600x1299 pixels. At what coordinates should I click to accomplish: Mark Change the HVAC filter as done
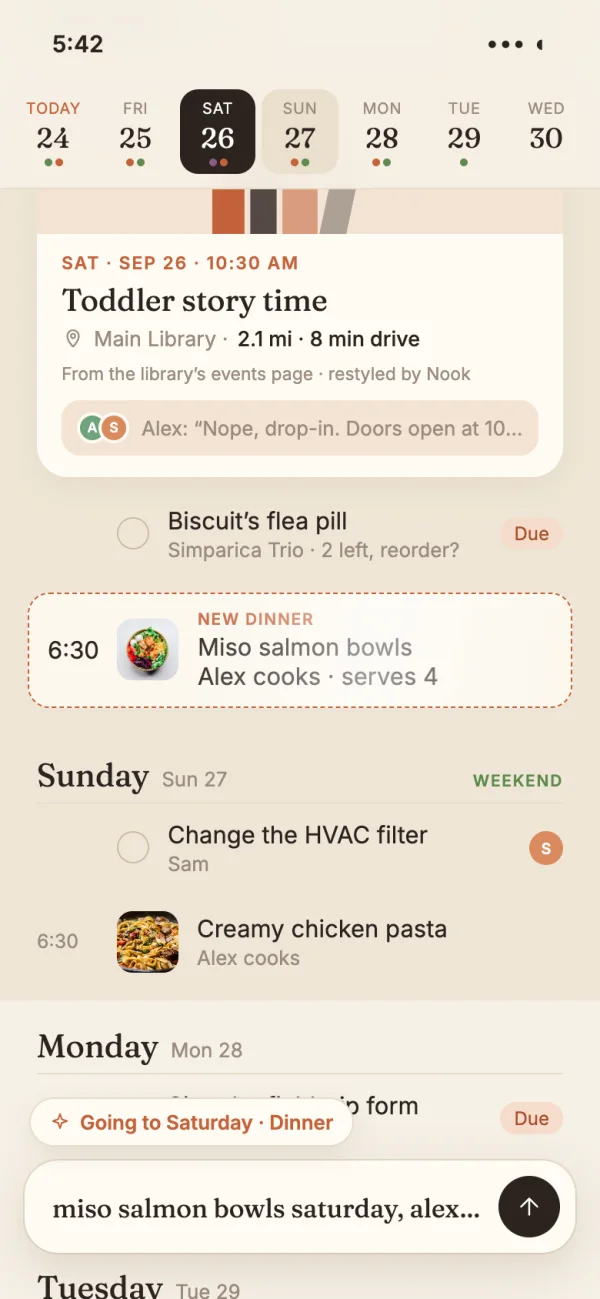point(133,848)
